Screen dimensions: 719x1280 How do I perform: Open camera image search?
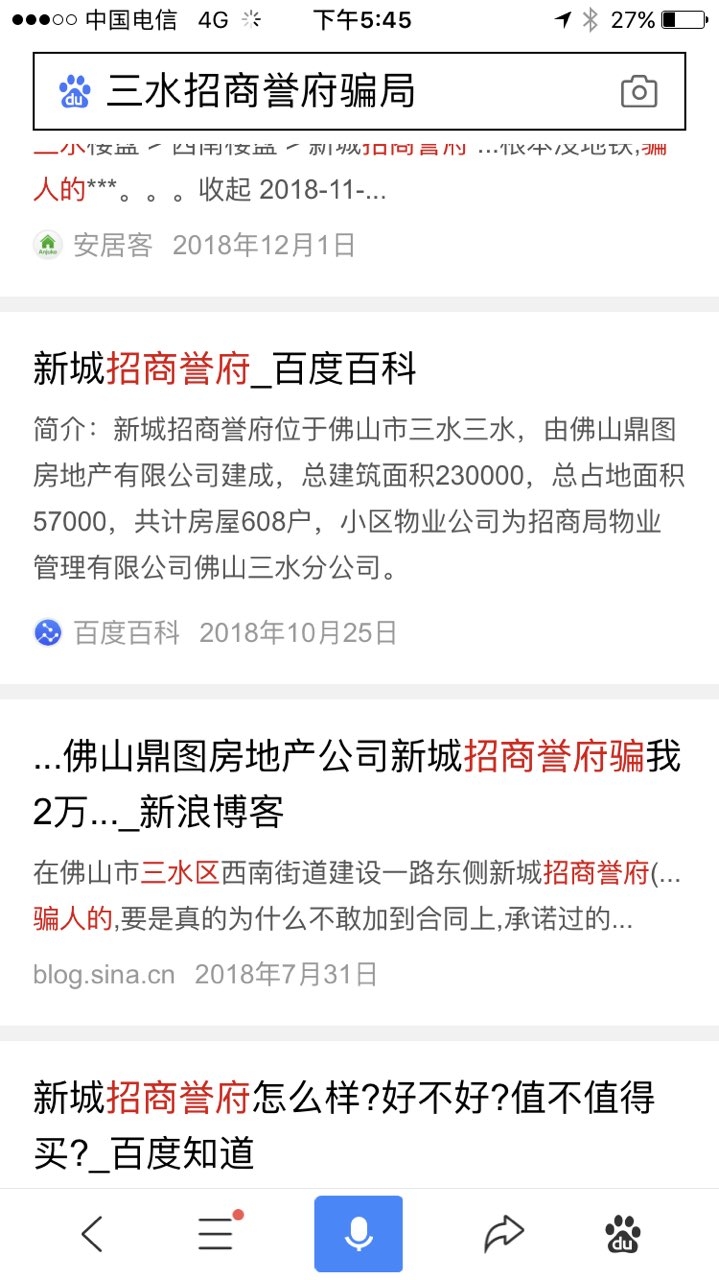coord(639,92)
